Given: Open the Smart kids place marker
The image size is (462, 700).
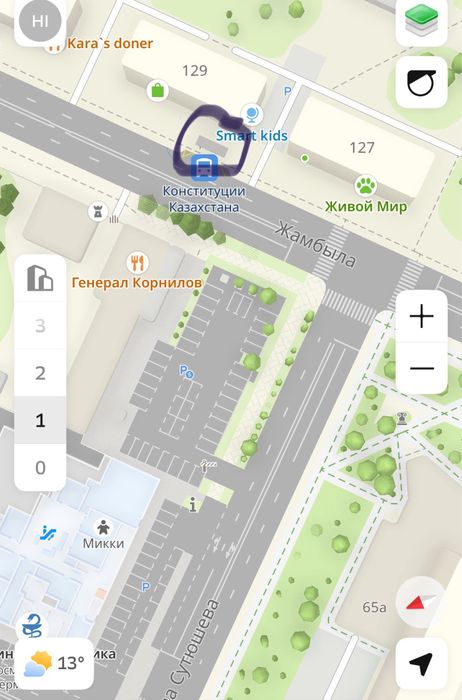Looking at the screenshot, I should [252, 114].
